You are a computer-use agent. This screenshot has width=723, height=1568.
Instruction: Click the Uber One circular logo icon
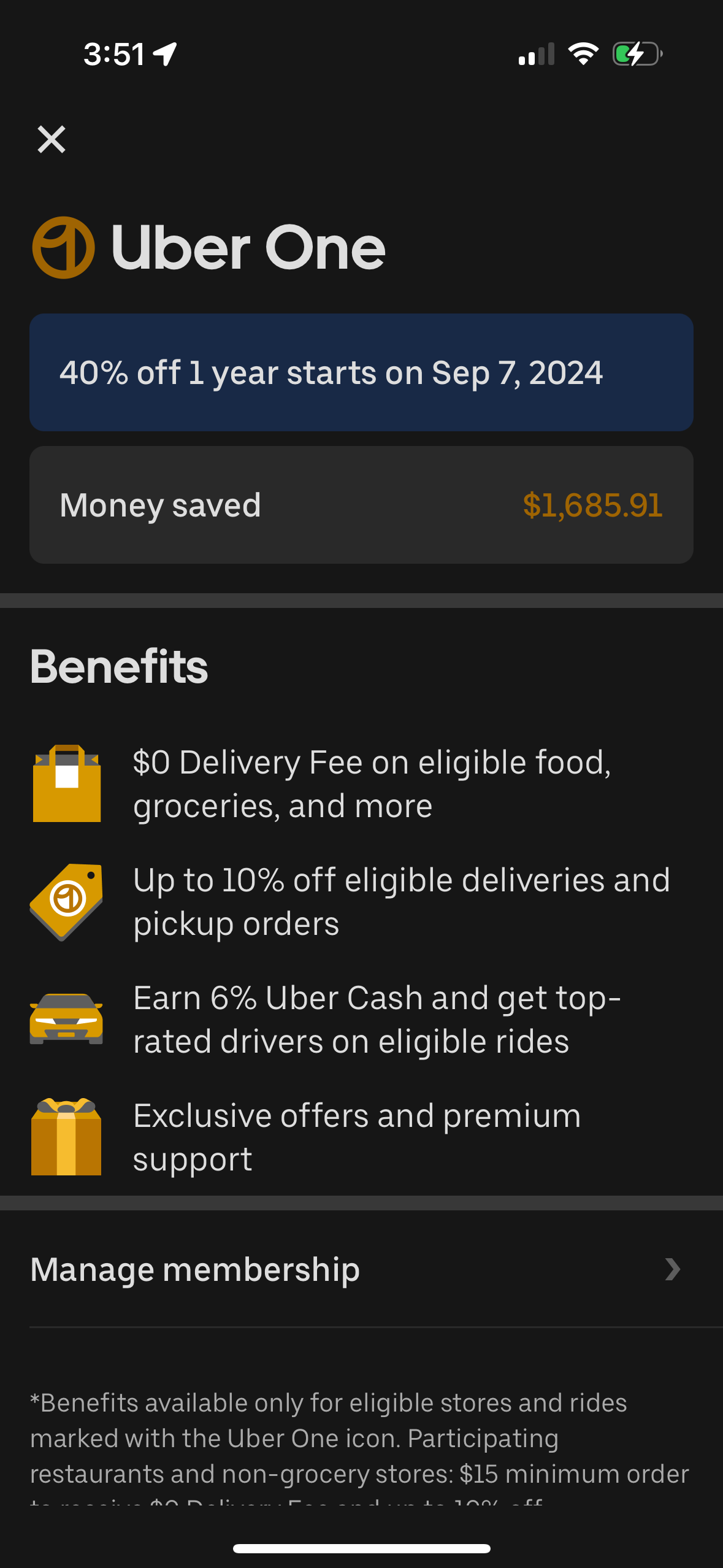coord(63,247)
